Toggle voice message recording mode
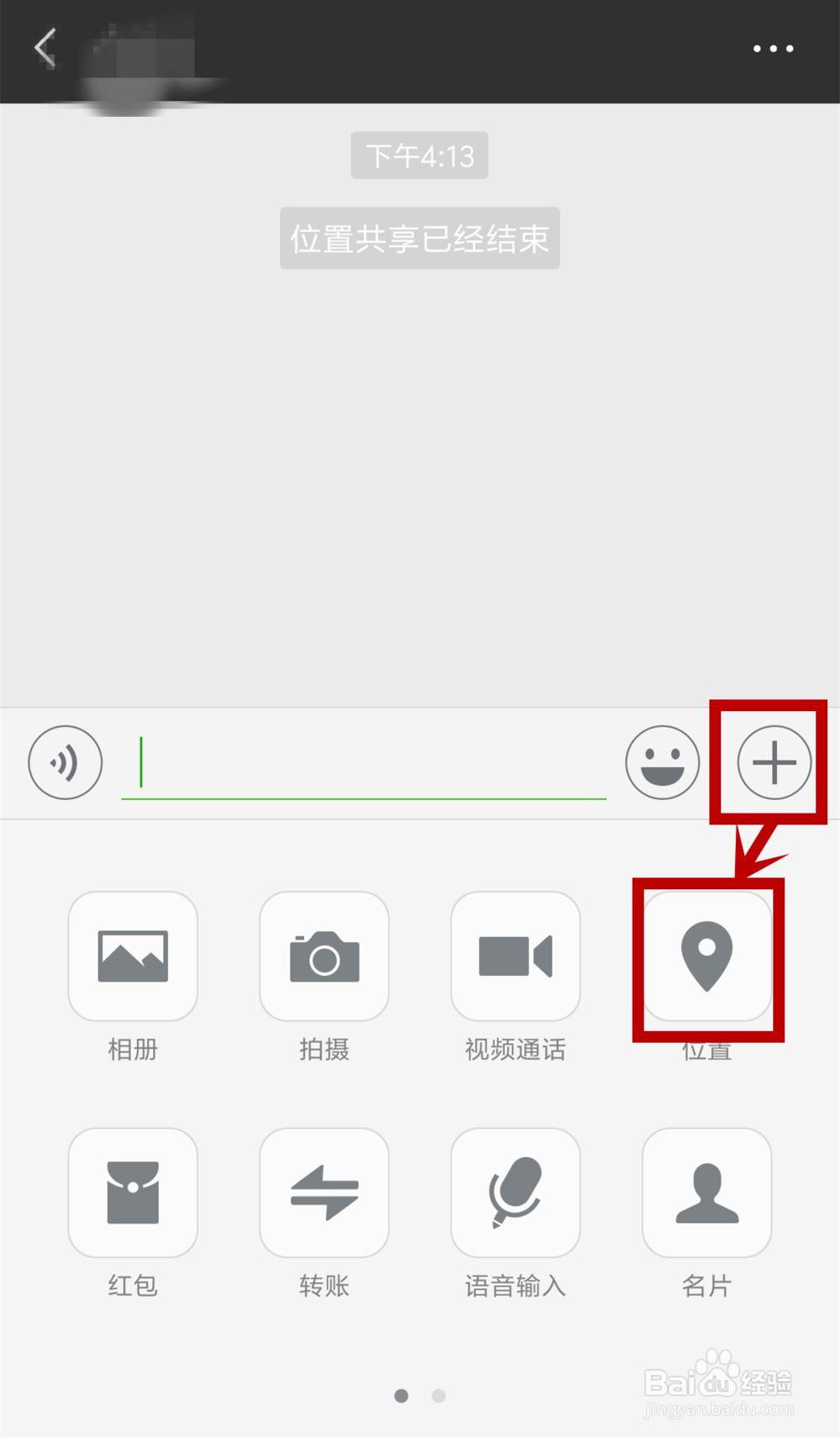Viewport: 840px width, 1438px height. click(x=65, y=761)
